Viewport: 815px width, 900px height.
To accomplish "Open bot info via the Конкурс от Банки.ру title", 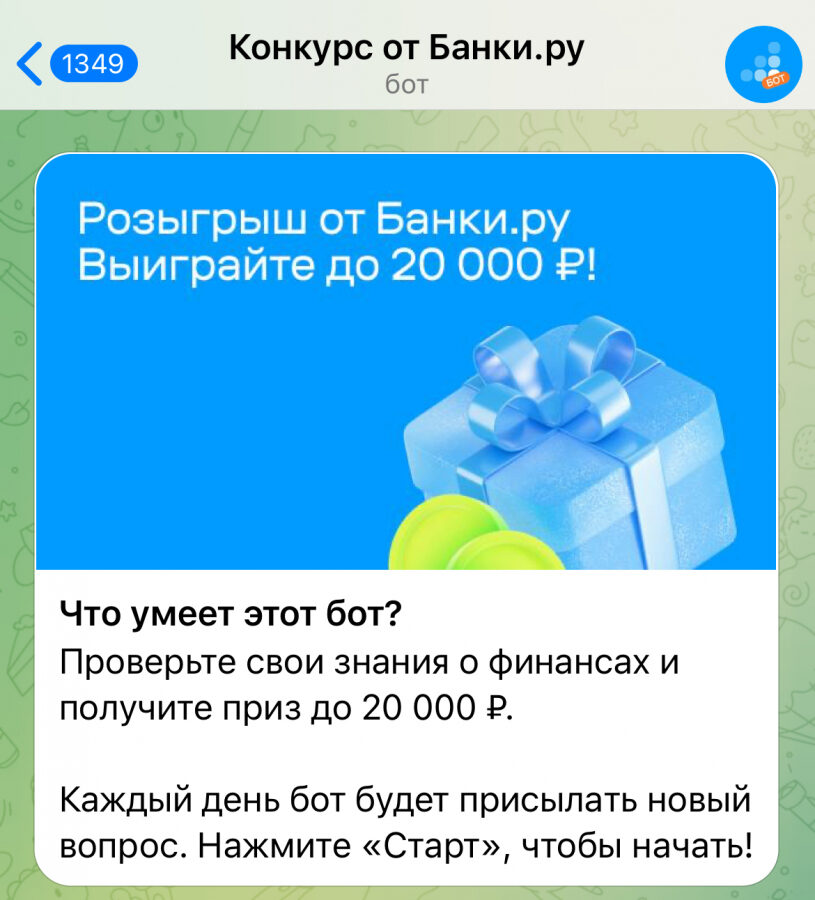I will (406, 48).
